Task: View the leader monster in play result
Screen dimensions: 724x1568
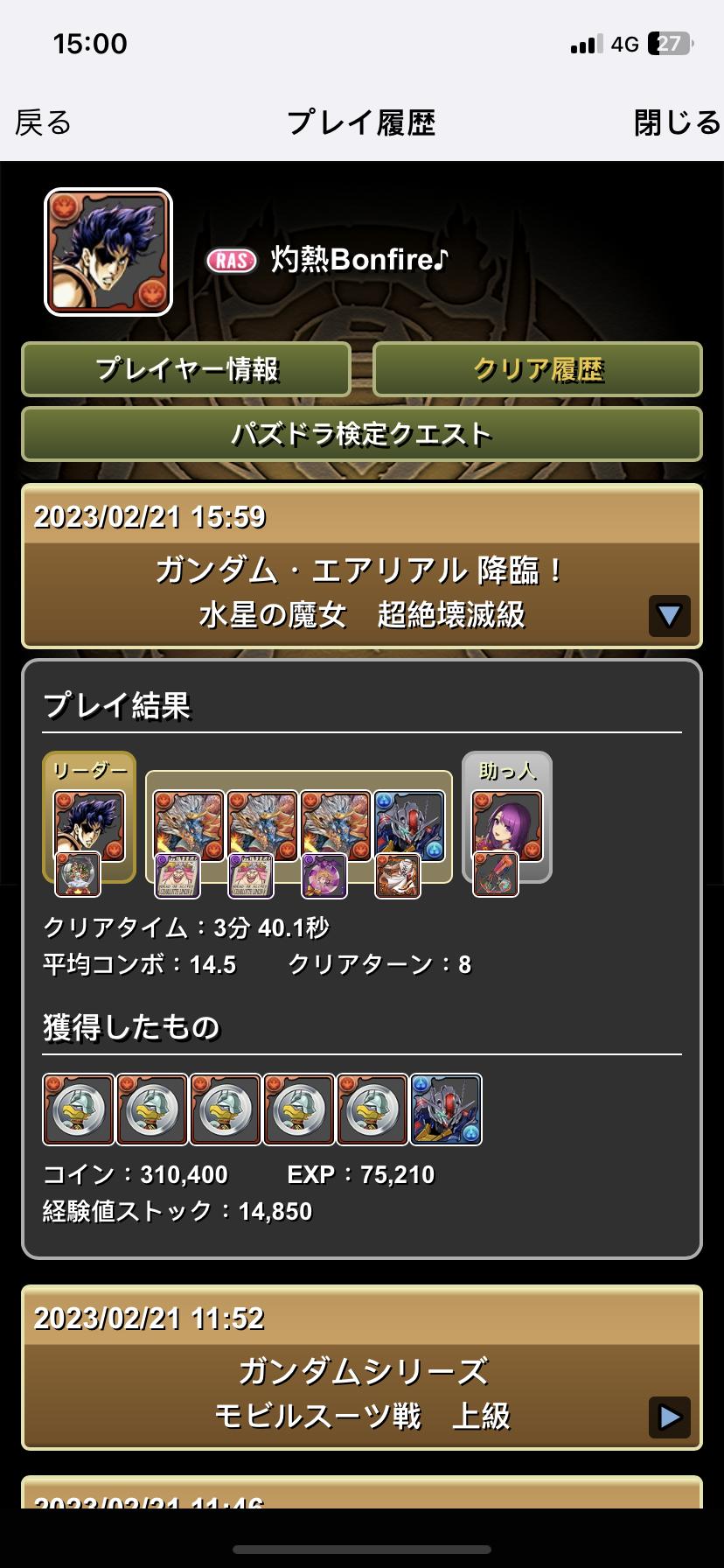Action: [89, 826]
